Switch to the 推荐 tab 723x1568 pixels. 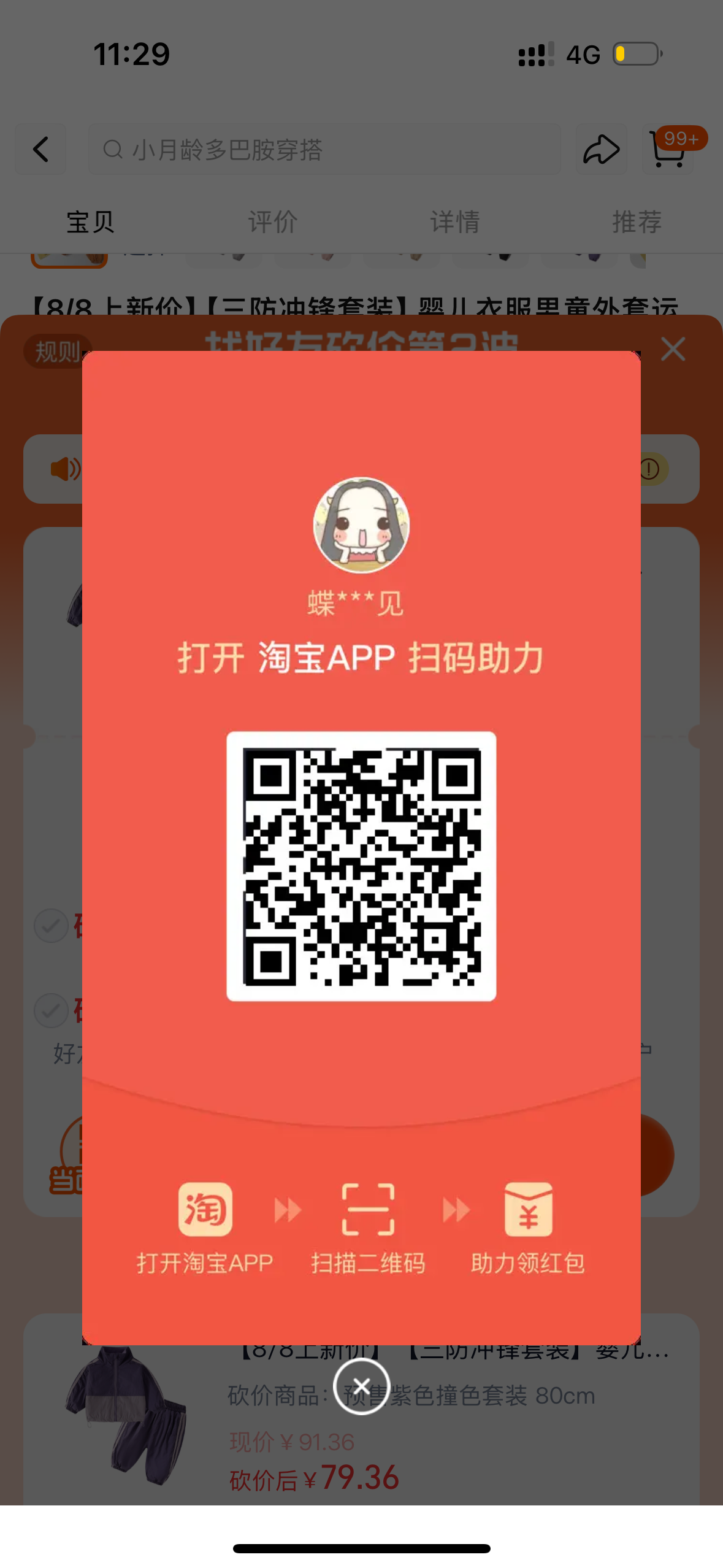[x=637, y=221]
